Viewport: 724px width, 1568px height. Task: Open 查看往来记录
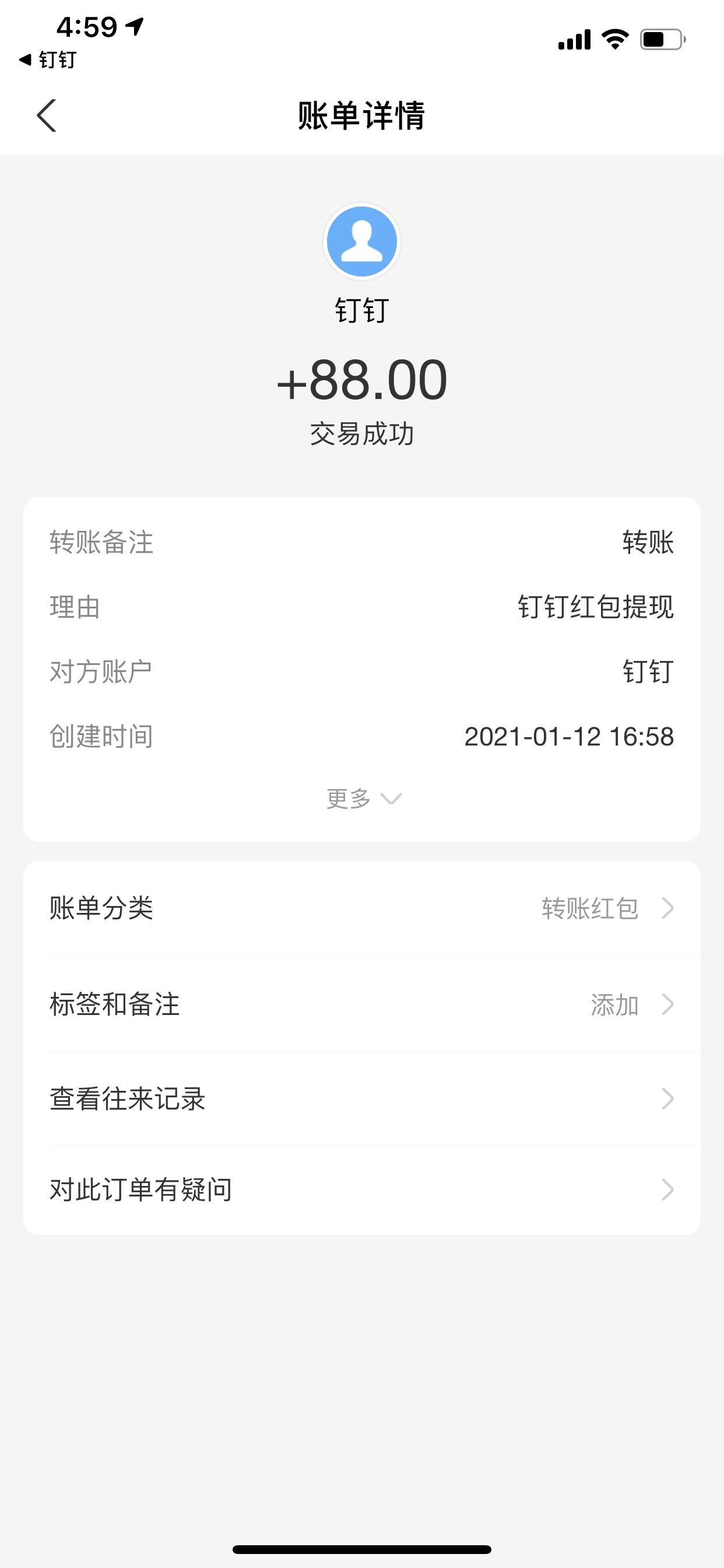[361, 1100]
